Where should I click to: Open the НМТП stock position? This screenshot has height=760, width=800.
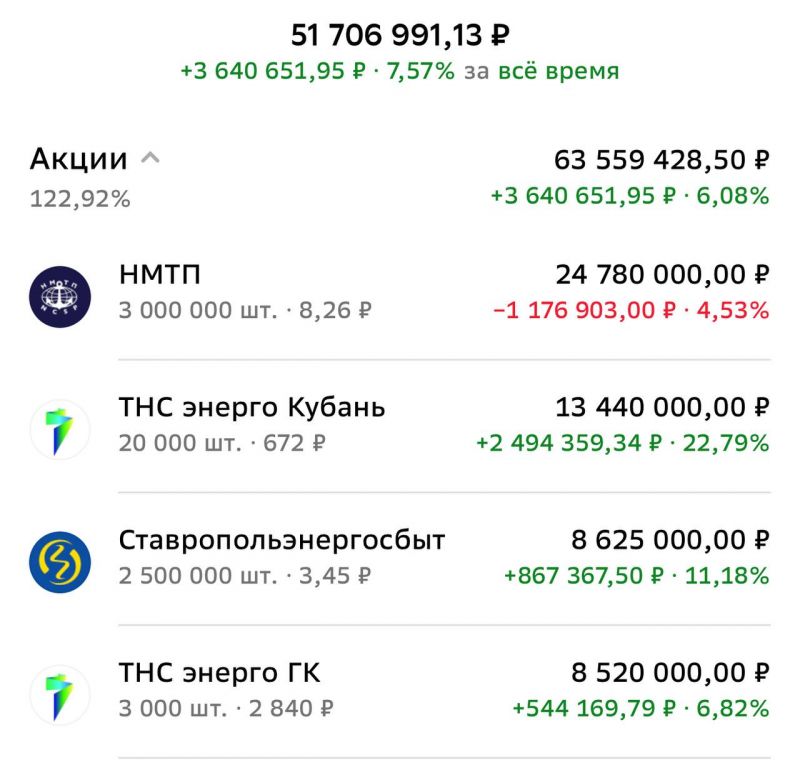[x=400, y=292]
